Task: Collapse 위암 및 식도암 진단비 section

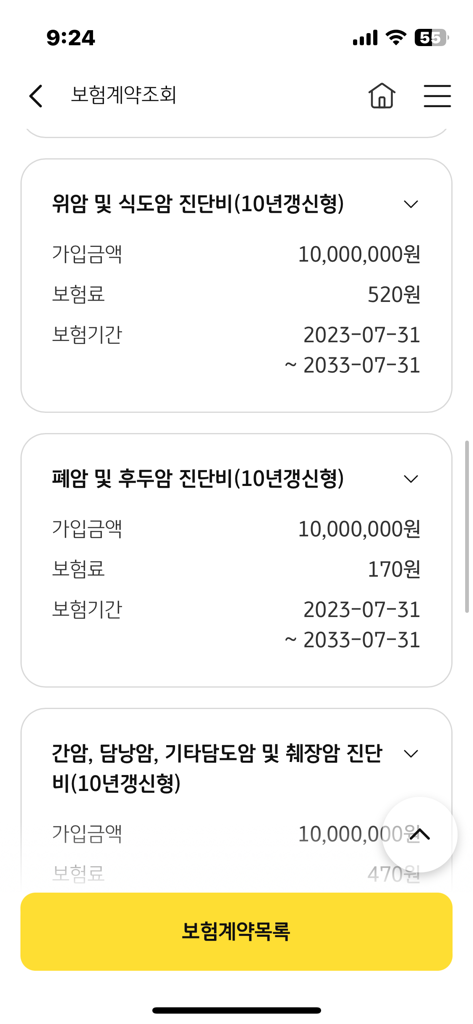Action: pos(411,204)
